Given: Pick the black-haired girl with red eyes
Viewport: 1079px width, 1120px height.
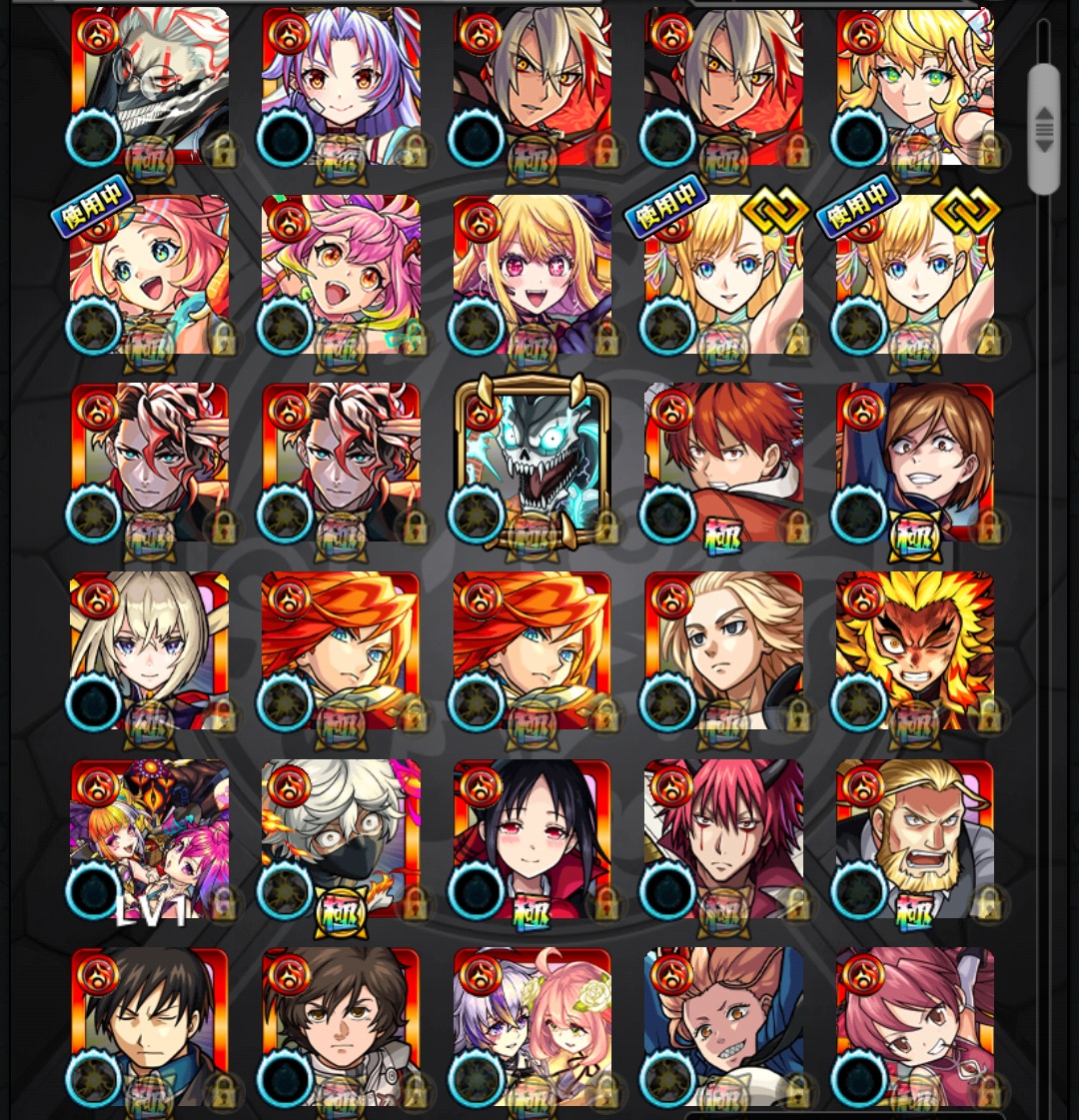Looking at the screenshot, I should [533, 837].
